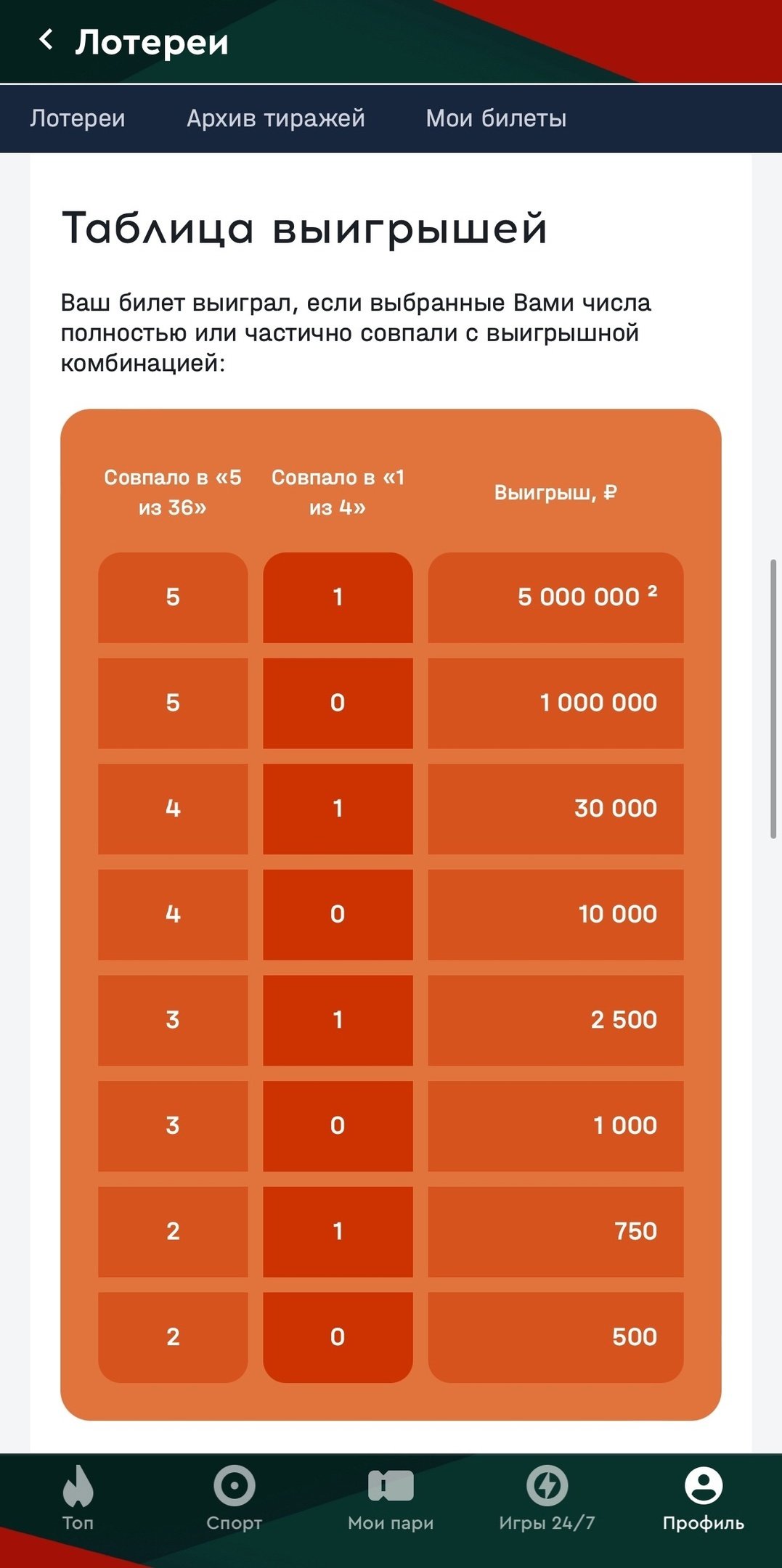
Task: Open the Мои пари tab
Action: click(391, 1498)
